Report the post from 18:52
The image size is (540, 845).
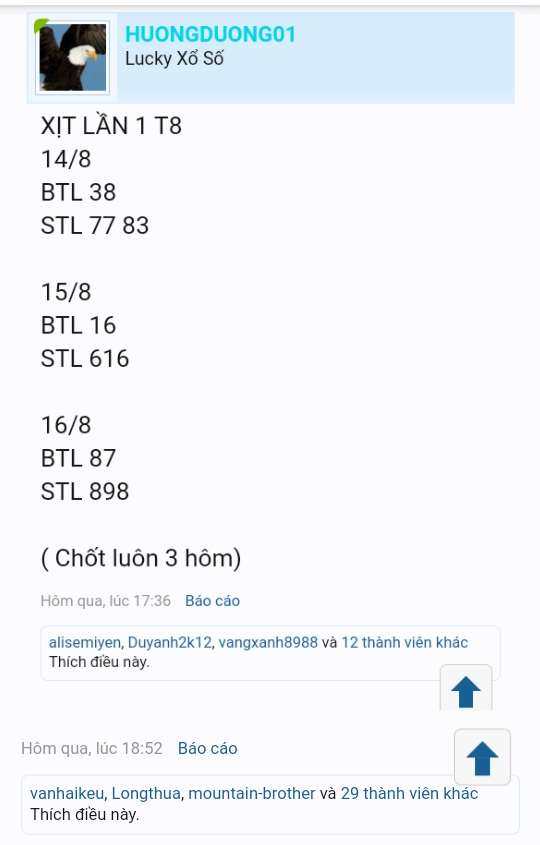(207, 749)
